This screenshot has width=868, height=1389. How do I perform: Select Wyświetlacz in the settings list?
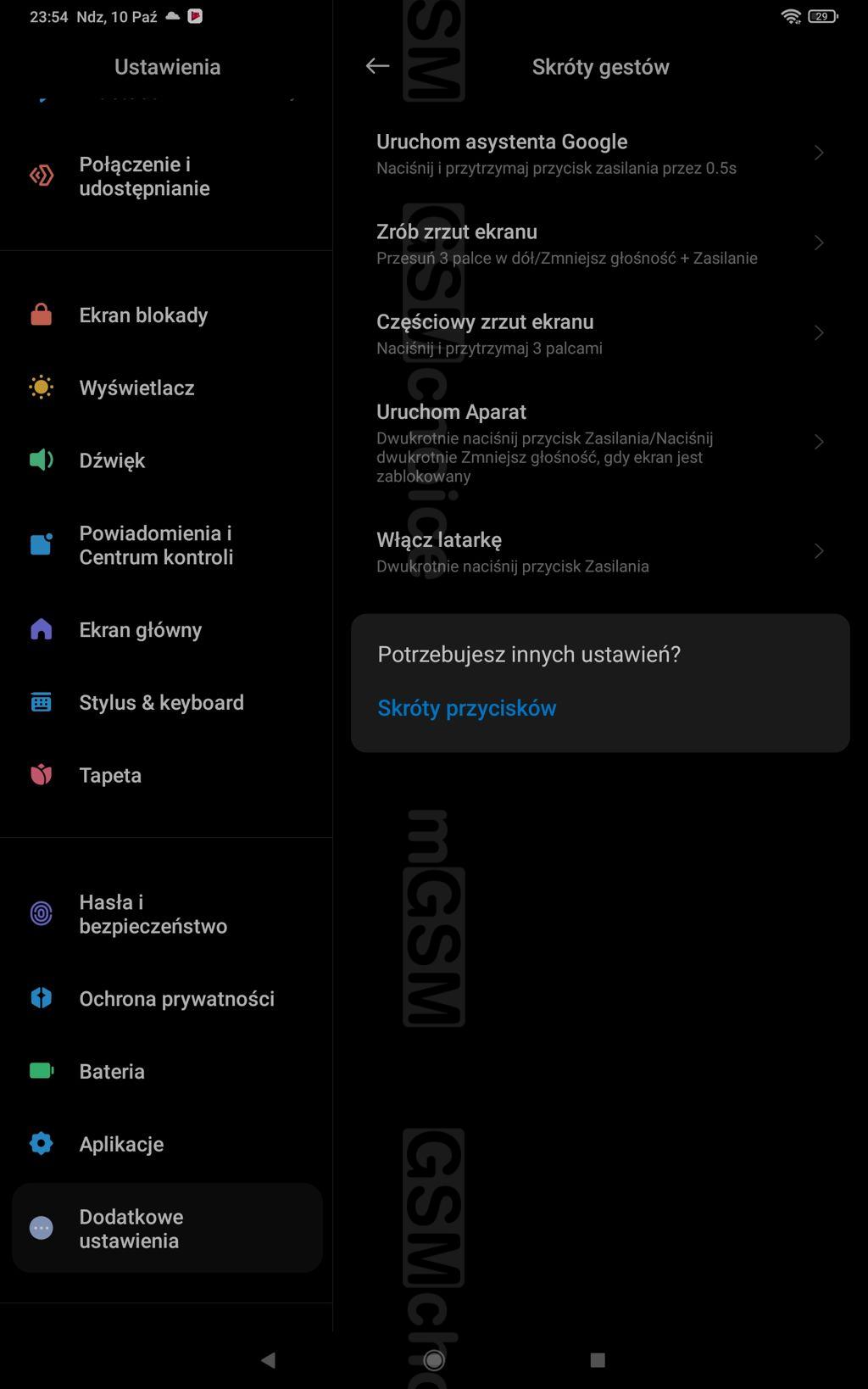pyautogui.click(x=166, y=388)
